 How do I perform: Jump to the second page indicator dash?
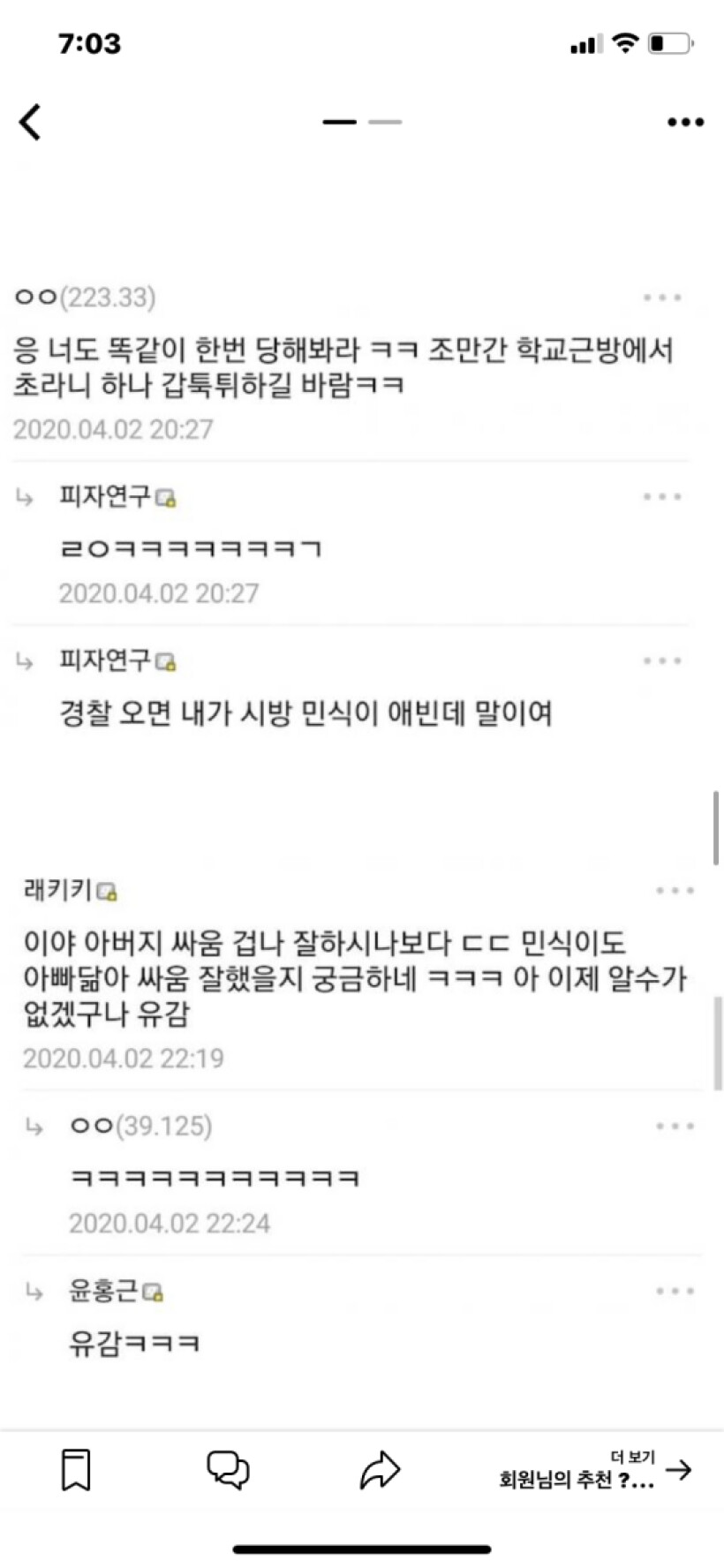(x=385, y=122)
